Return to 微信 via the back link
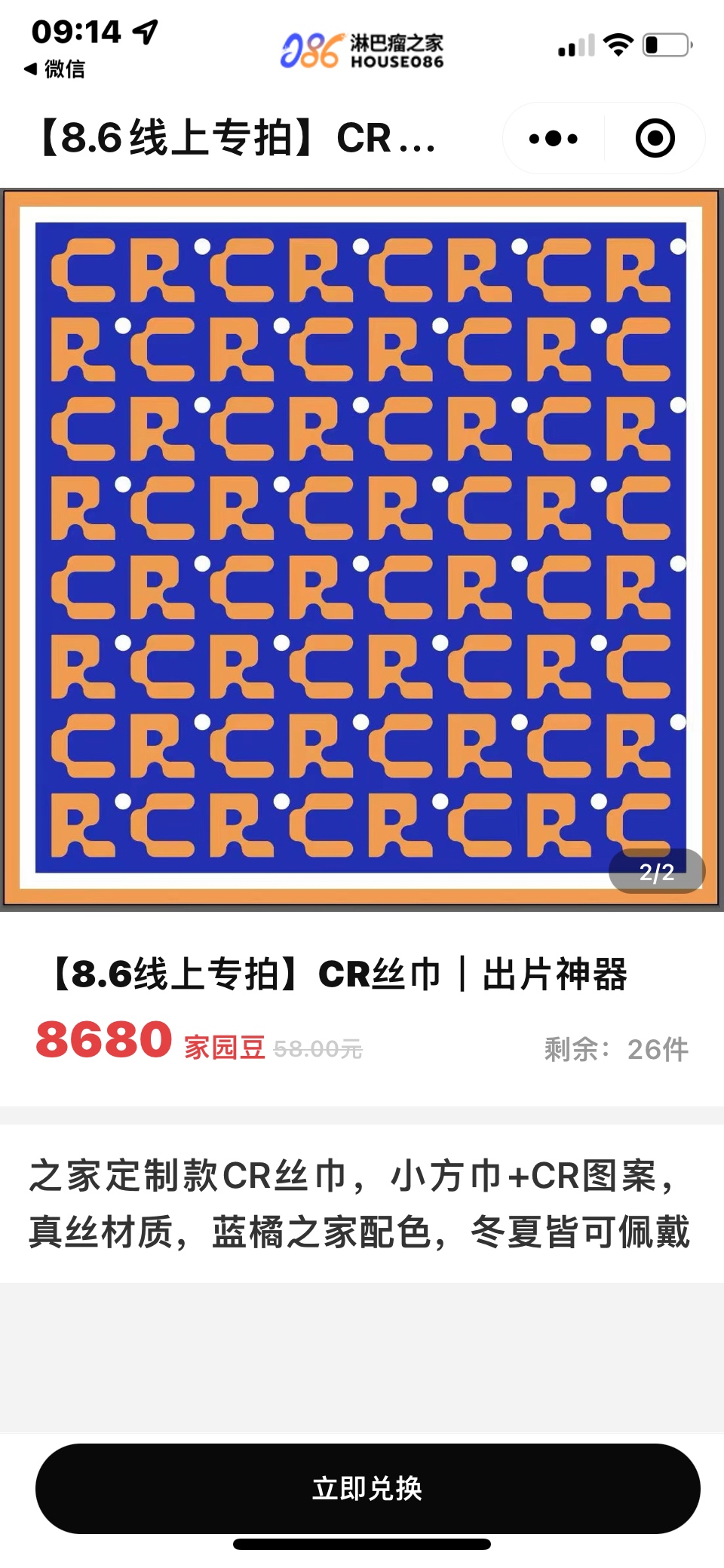Image resolution: width=724 pixels, height=1568 pixels. point(54,69)
